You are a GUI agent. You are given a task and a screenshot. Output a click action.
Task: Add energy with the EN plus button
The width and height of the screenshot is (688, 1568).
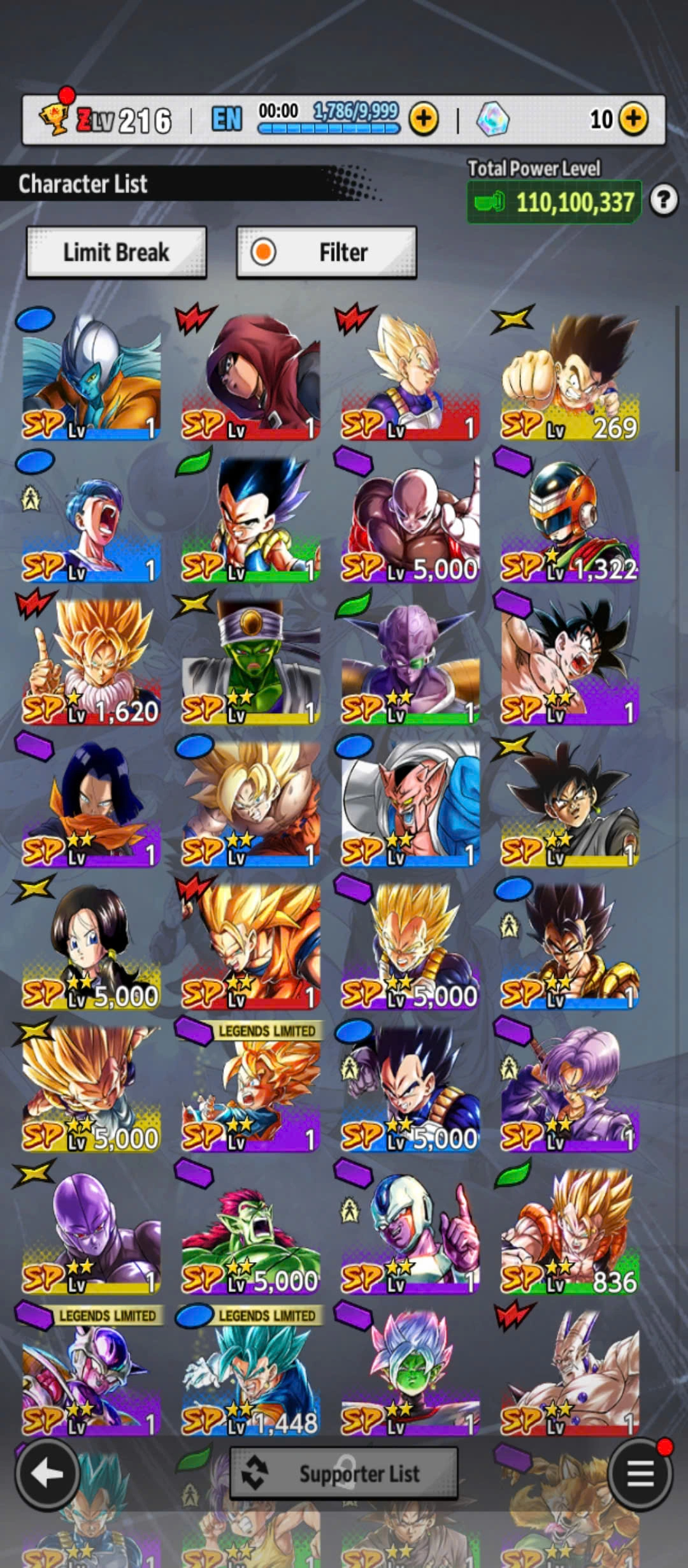click(x=424, y=119)
